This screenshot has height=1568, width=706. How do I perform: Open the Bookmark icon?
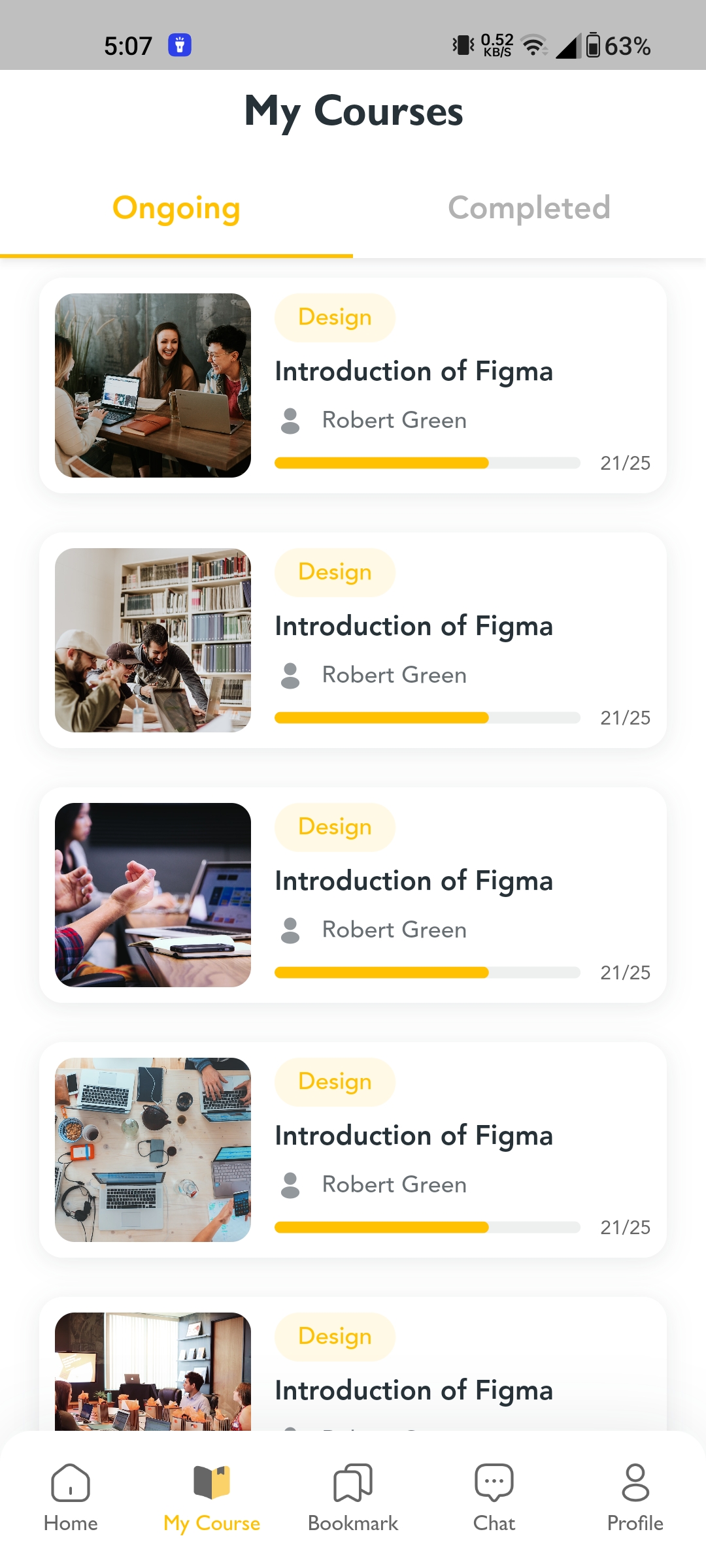(x=352, y=1483)
